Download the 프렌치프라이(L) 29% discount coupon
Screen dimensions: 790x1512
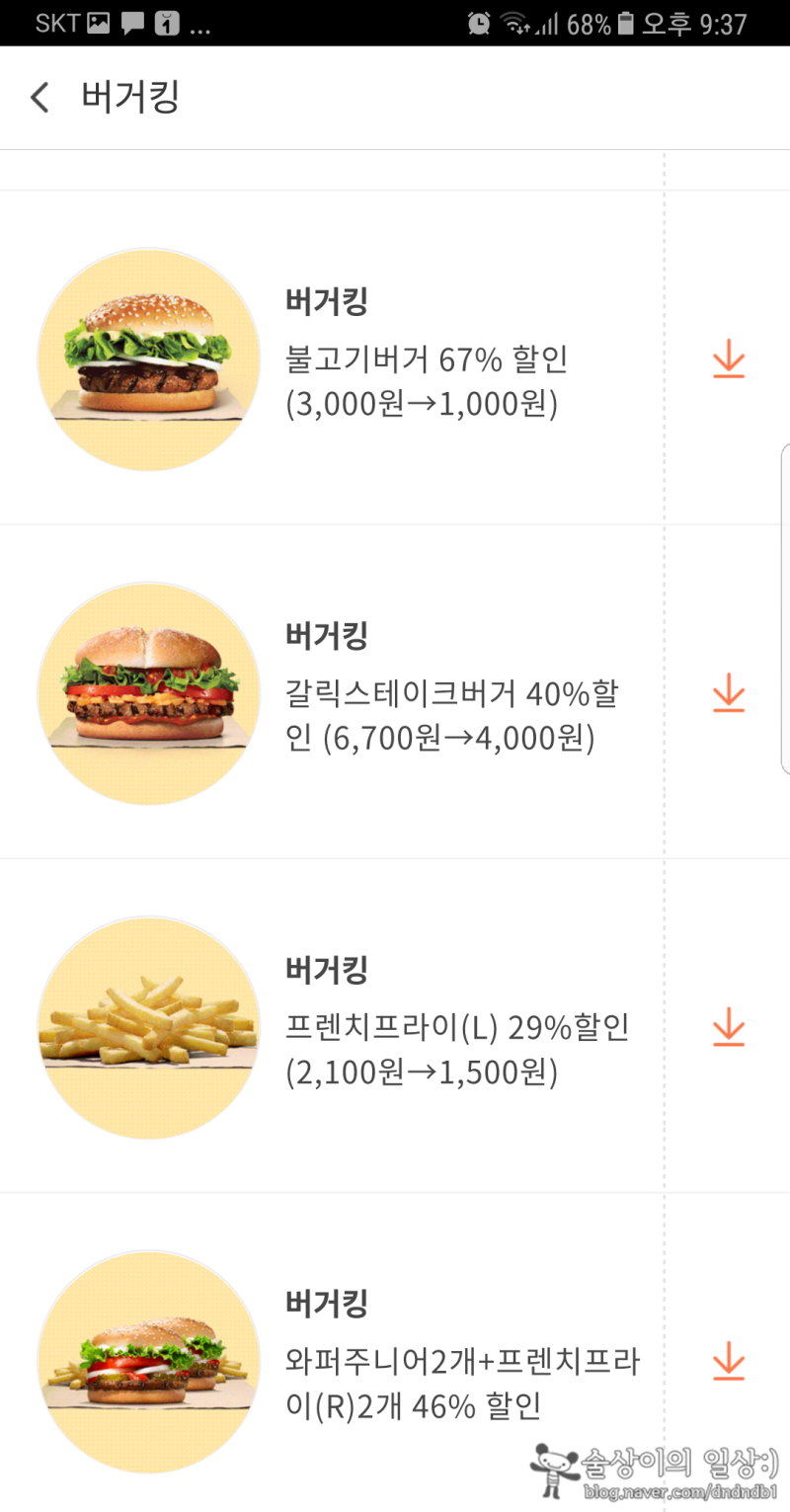(728, 1028)
